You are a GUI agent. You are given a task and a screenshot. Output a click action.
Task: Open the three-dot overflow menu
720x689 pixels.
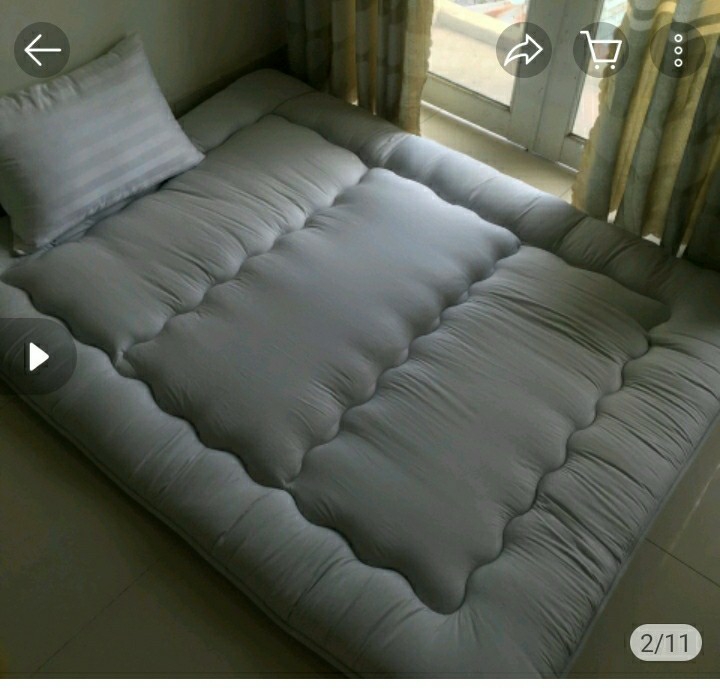tap(677, 50)
